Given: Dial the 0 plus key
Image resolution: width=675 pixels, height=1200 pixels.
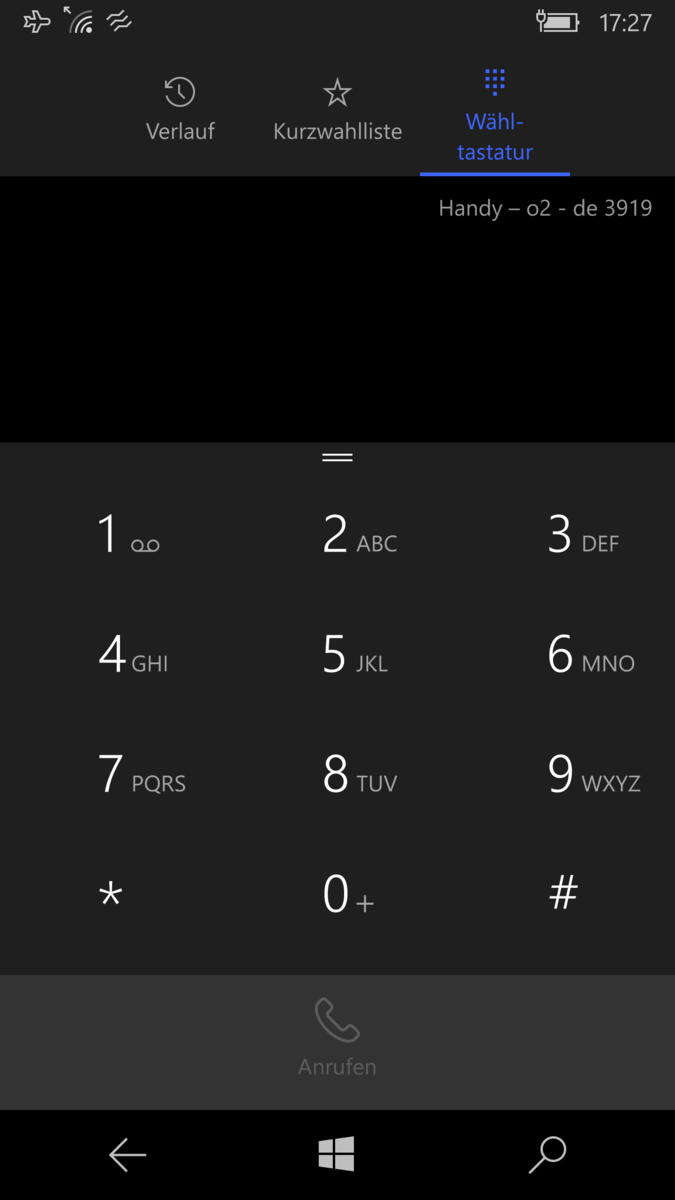Looking at the screenshot, I should pyautogui.click(x=346, y=895).
